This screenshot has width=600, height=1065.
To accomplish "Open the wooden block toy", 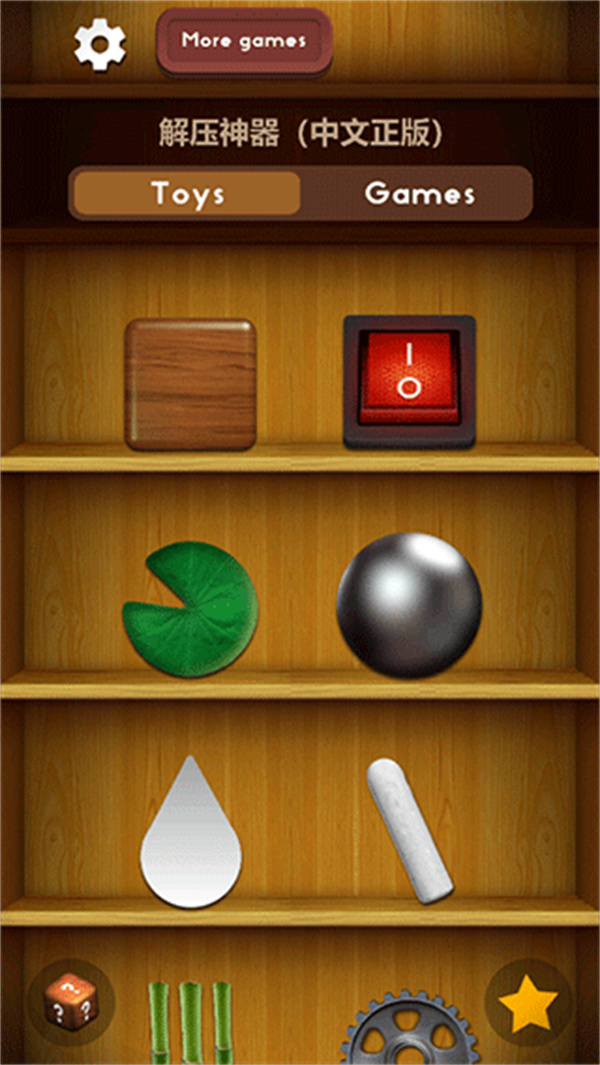I will tap(190, 384).
